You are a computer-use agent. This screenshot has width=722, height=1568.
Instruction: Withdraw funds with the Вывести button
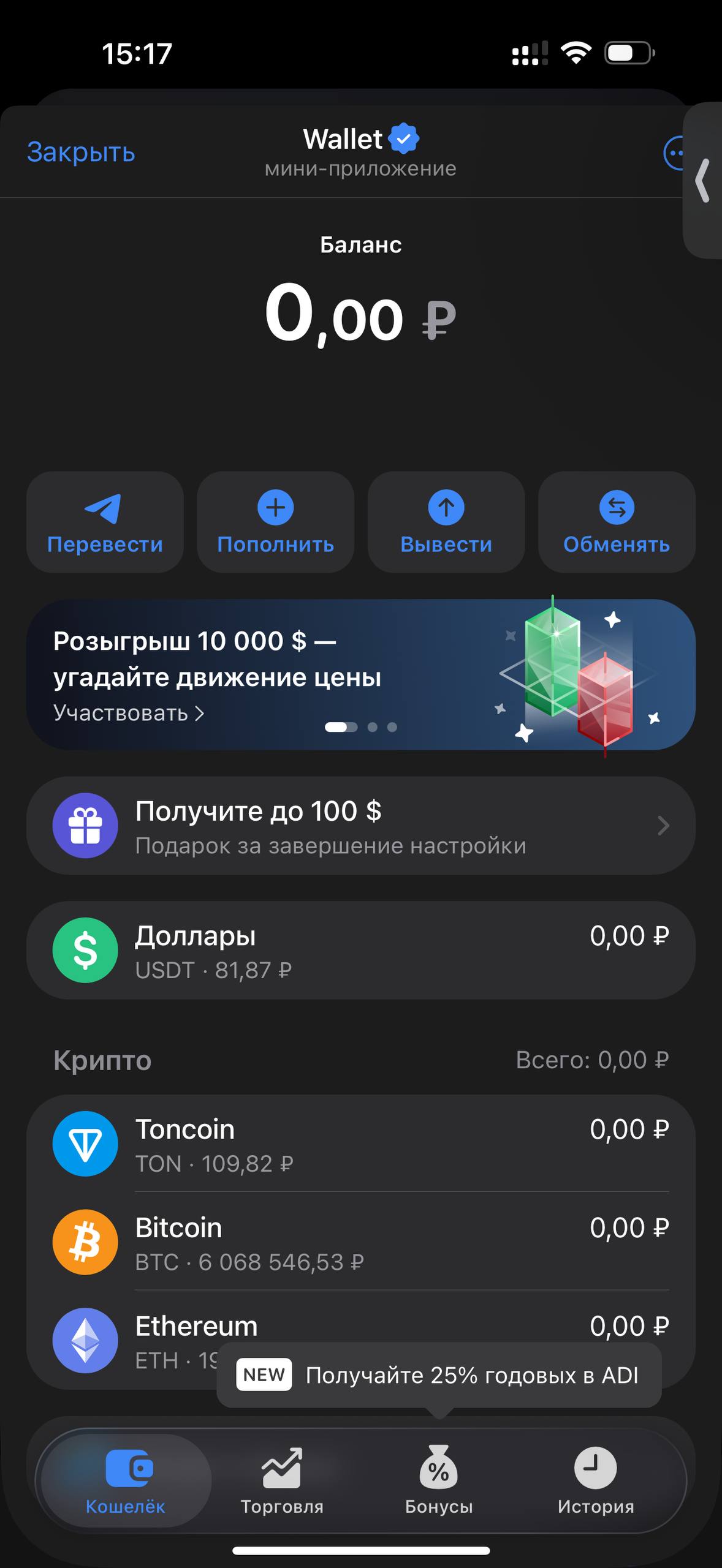pyautogui.click(x=446, y=522)
